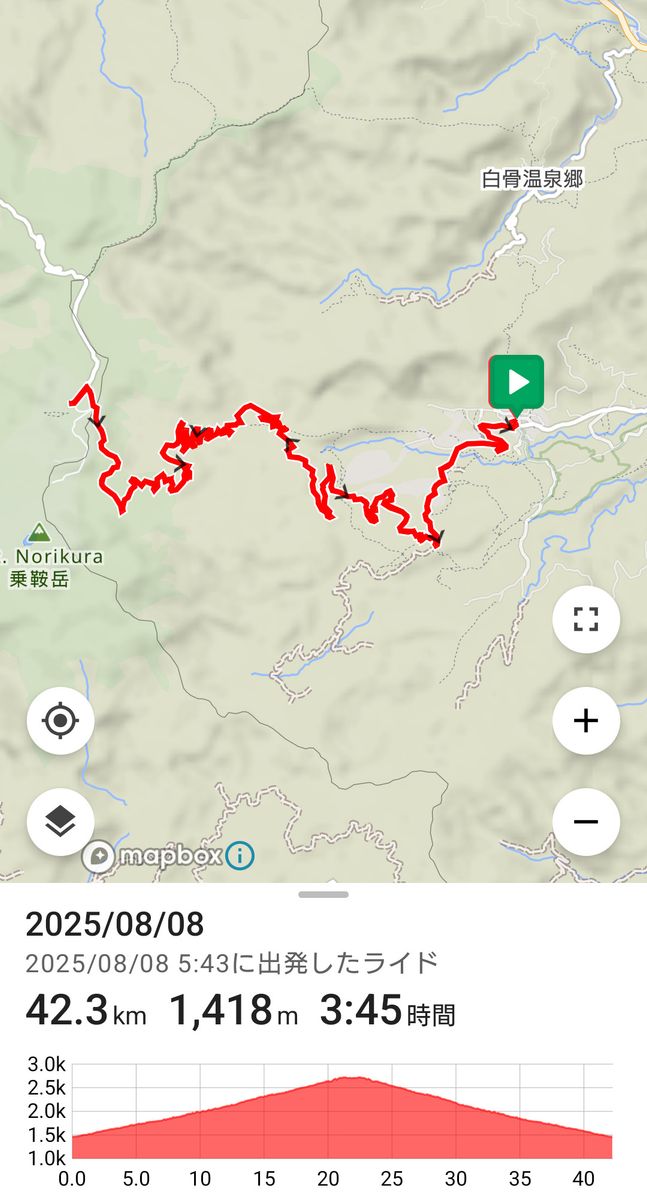Viewport: 647px width, 1200px height.
Task: Tap the bottom sheet drag handle
Action: click(323, 894)
